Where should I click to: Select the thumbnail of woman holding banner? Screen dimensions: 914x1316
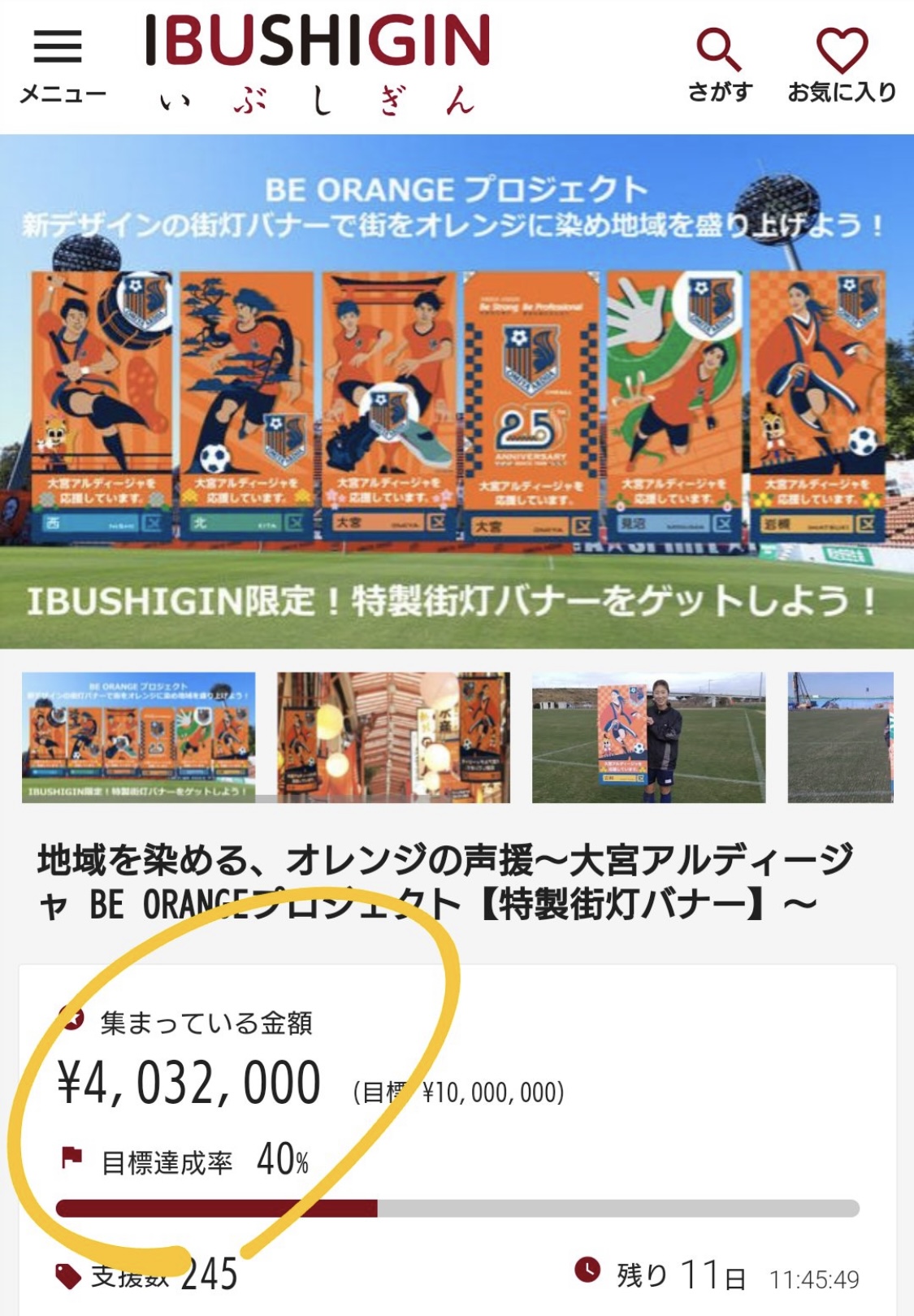click(648, 737)
